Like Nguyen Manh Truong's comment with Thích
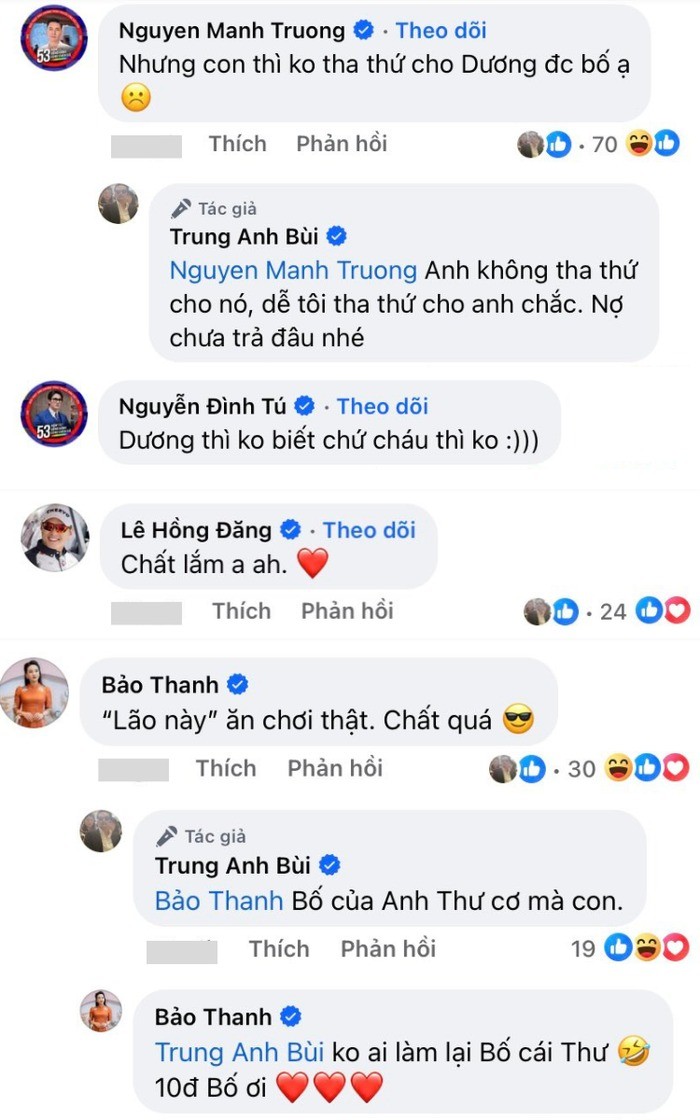Screen dimensions: 700x1120 (x=237, y=144)
